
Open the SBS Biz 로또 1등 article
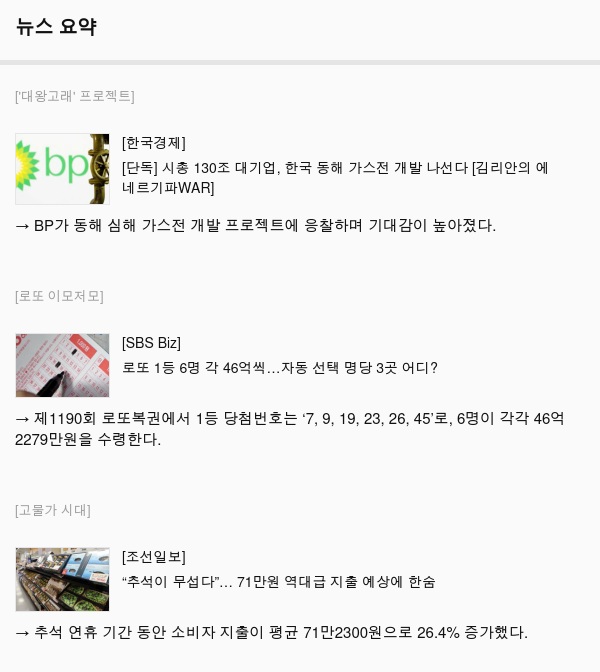(x=279, y=368)
